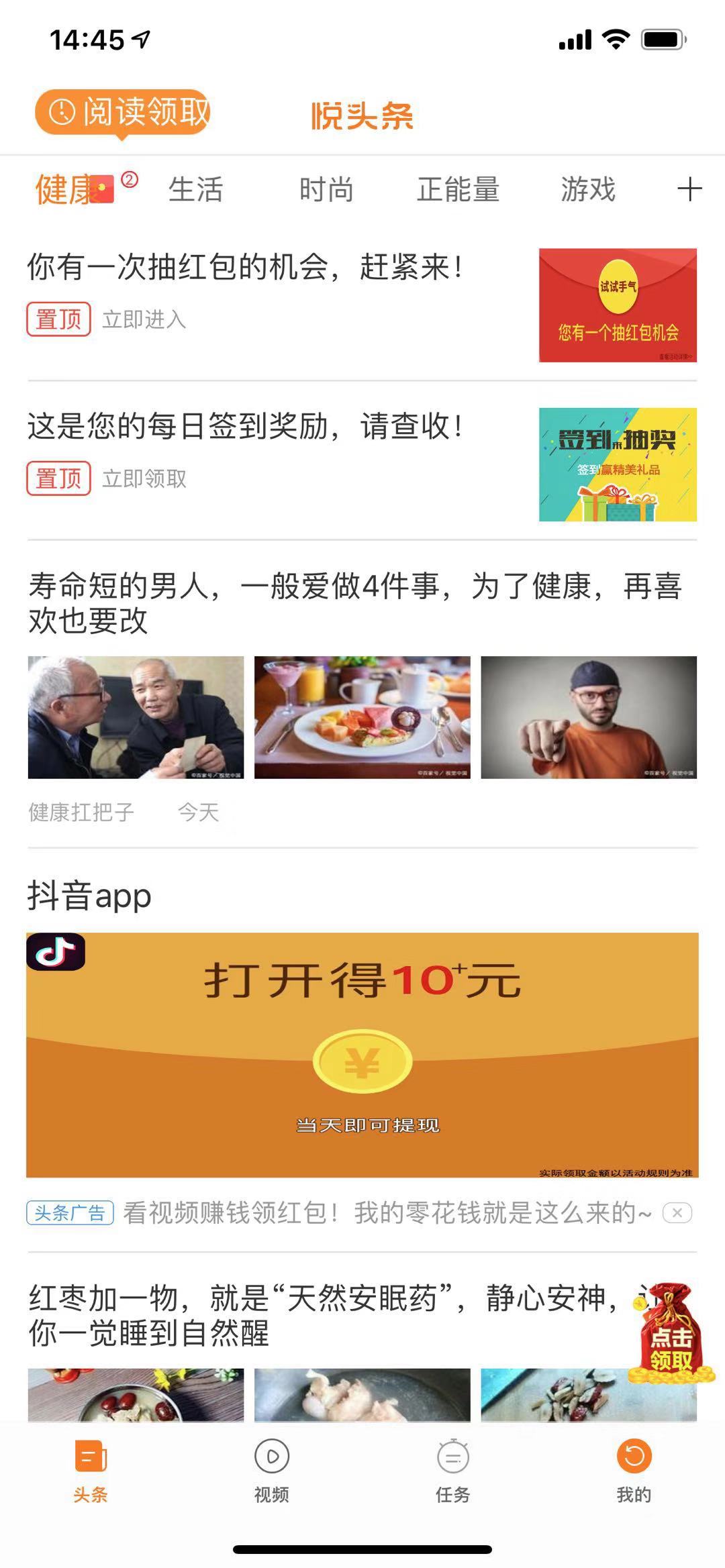Image resolution: width=725 pixels, height=1568 pixels.
Task: Tap the breakfast plate thumbnail in the health article
Action: pyautogui.click(x=362, y=715)
